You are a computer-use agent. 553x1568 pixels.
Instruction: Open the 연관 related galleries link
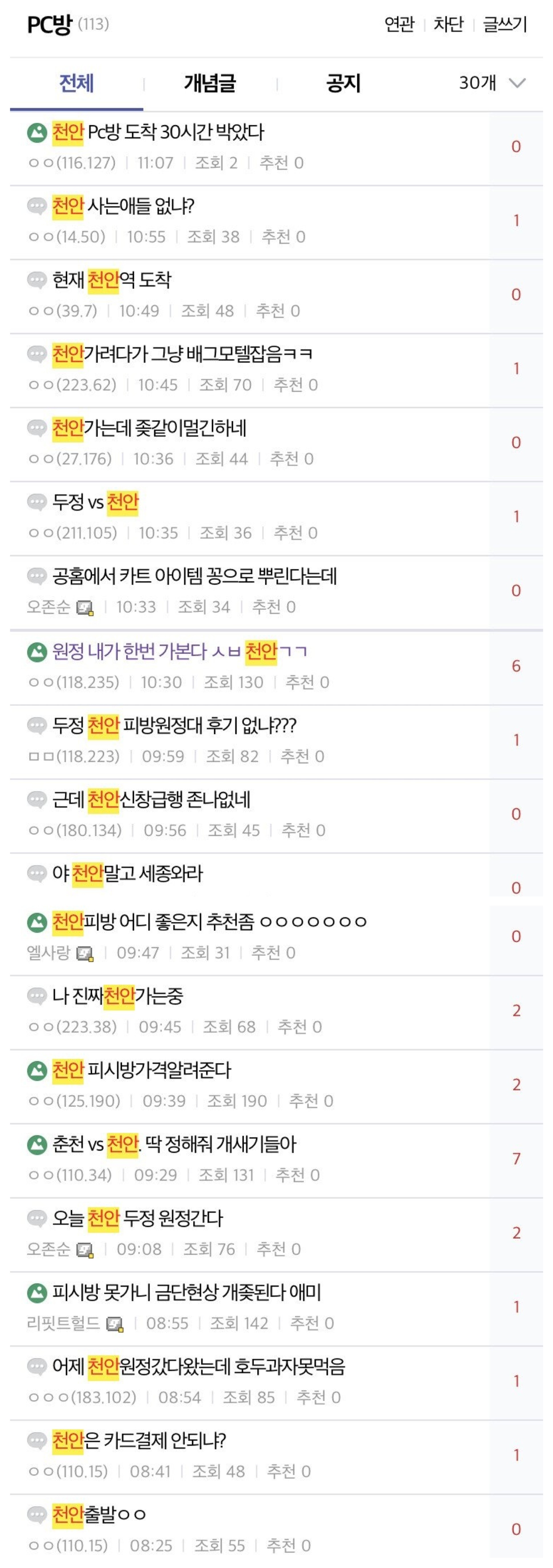tap(399, 24)
